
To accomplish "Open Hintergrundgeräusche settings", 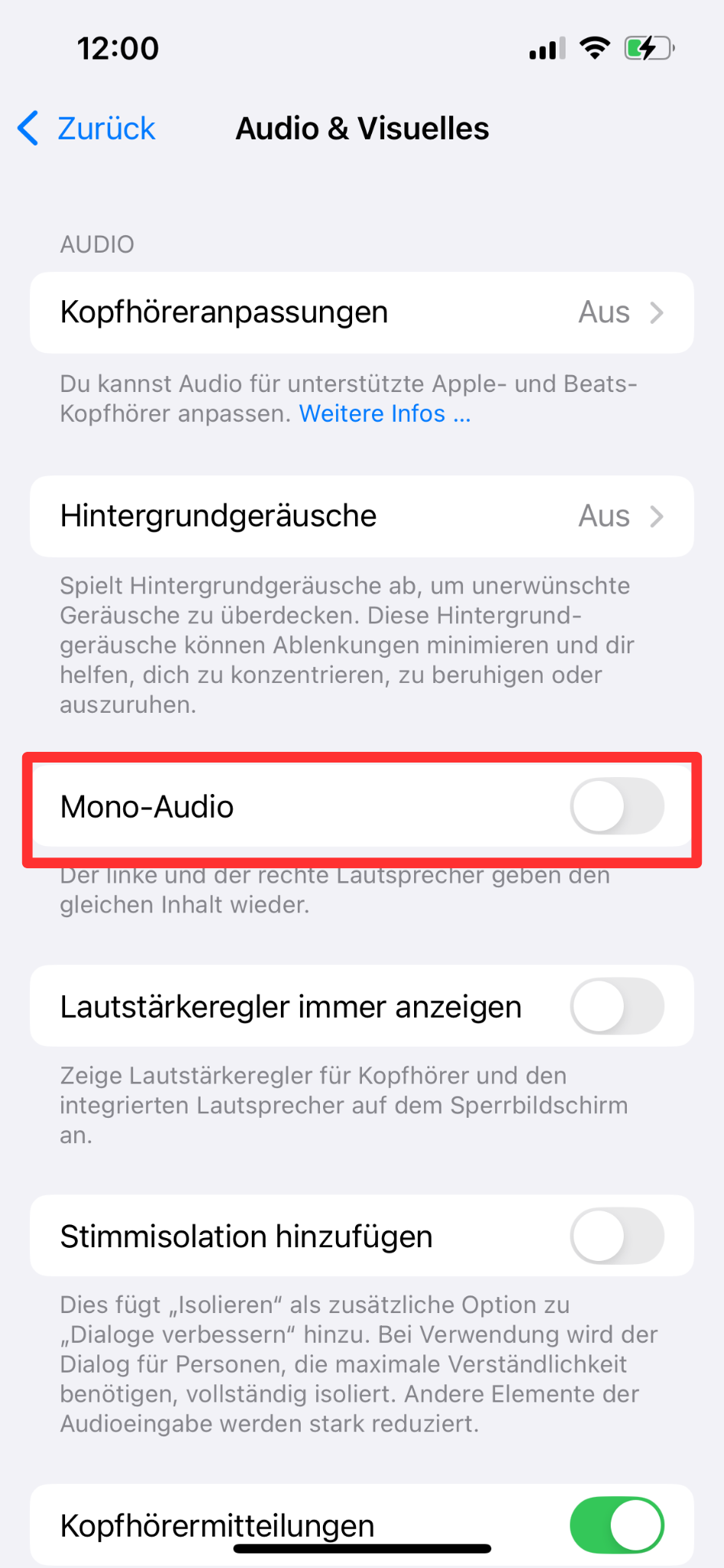I will [362, 516].
